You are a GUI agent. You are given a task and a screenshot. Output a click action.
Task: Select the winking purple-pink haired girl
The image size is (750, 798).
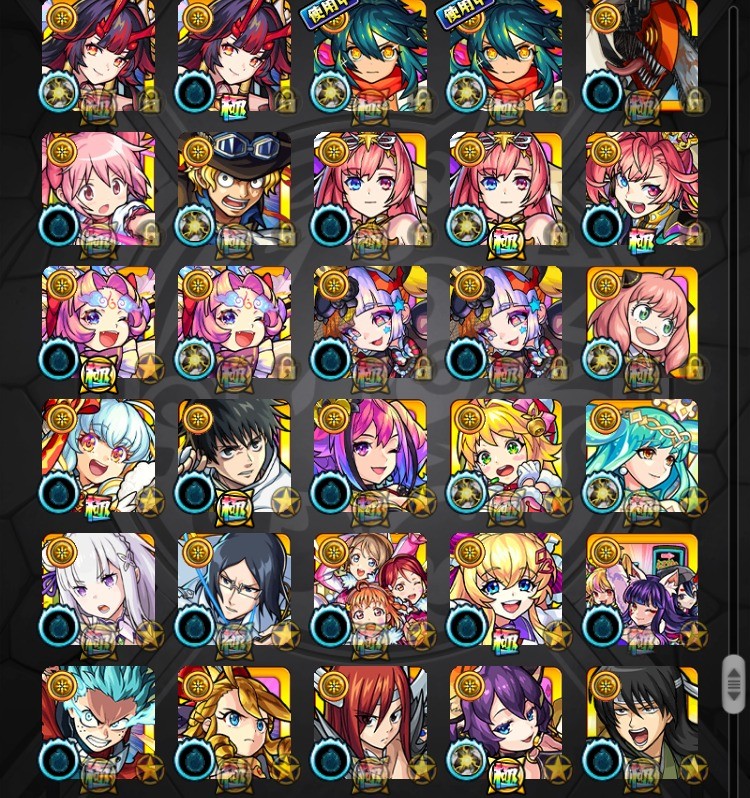(x=370, y=456)
